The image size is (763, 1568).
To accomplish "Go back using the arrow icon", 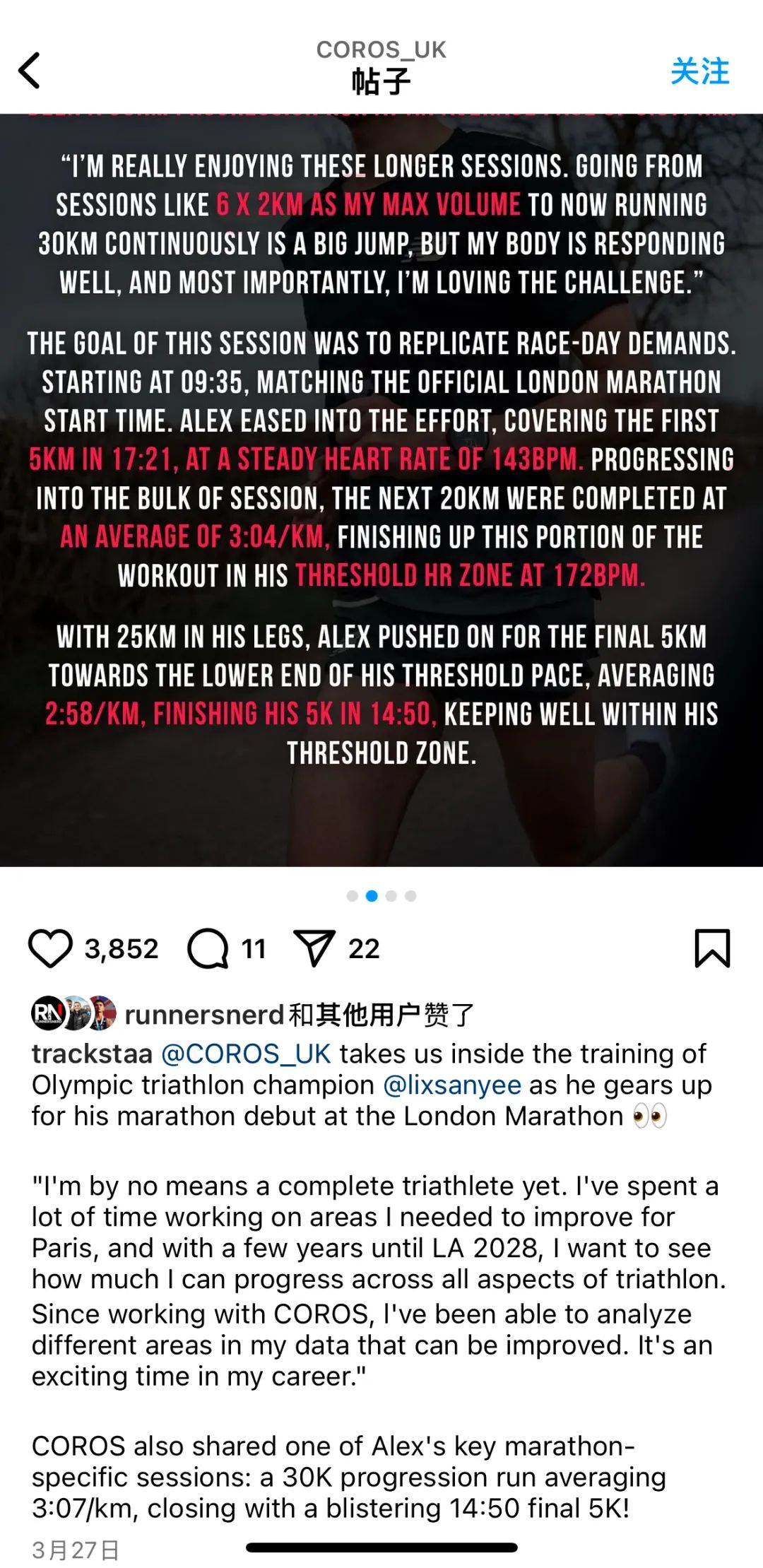I will tap(30, 71).
